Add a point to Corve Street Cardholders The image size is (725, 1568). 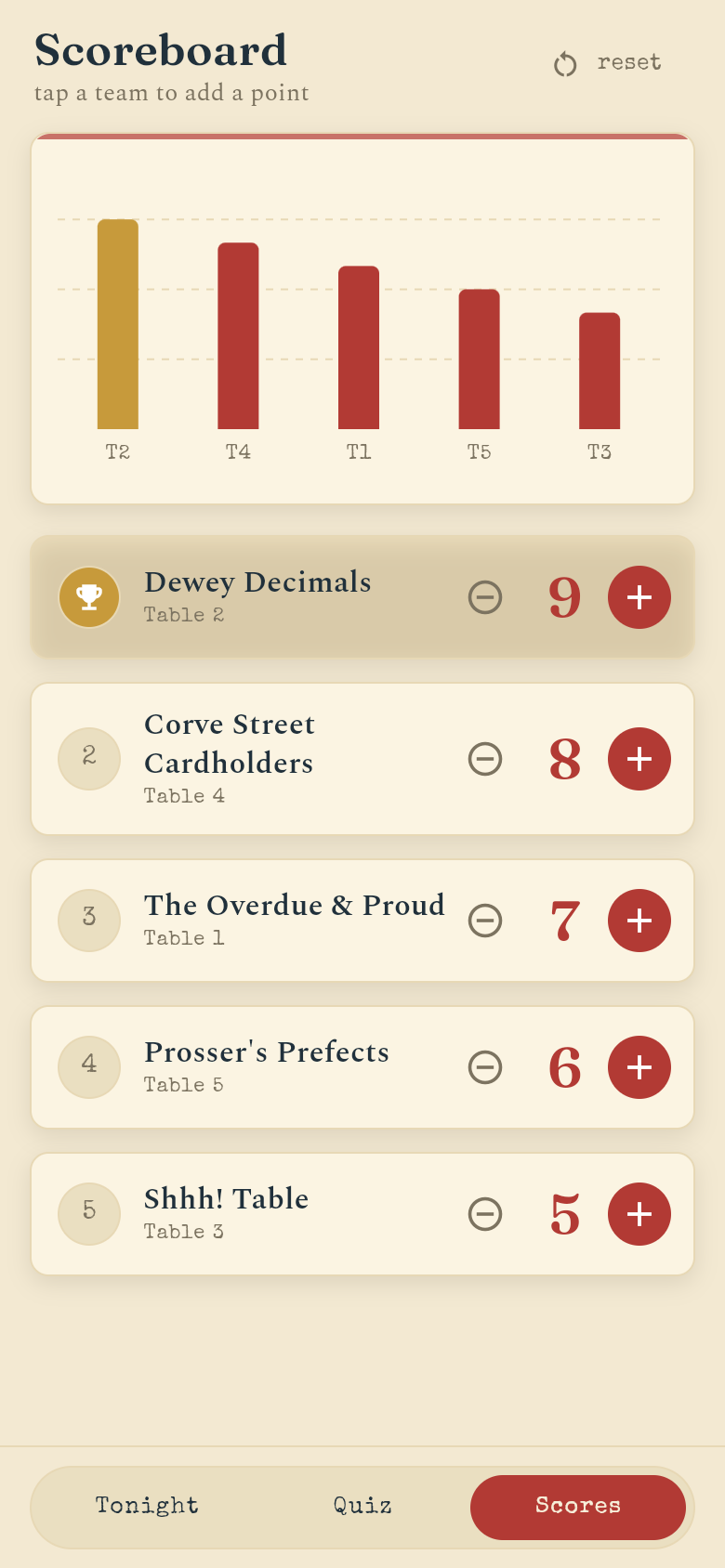639,759
